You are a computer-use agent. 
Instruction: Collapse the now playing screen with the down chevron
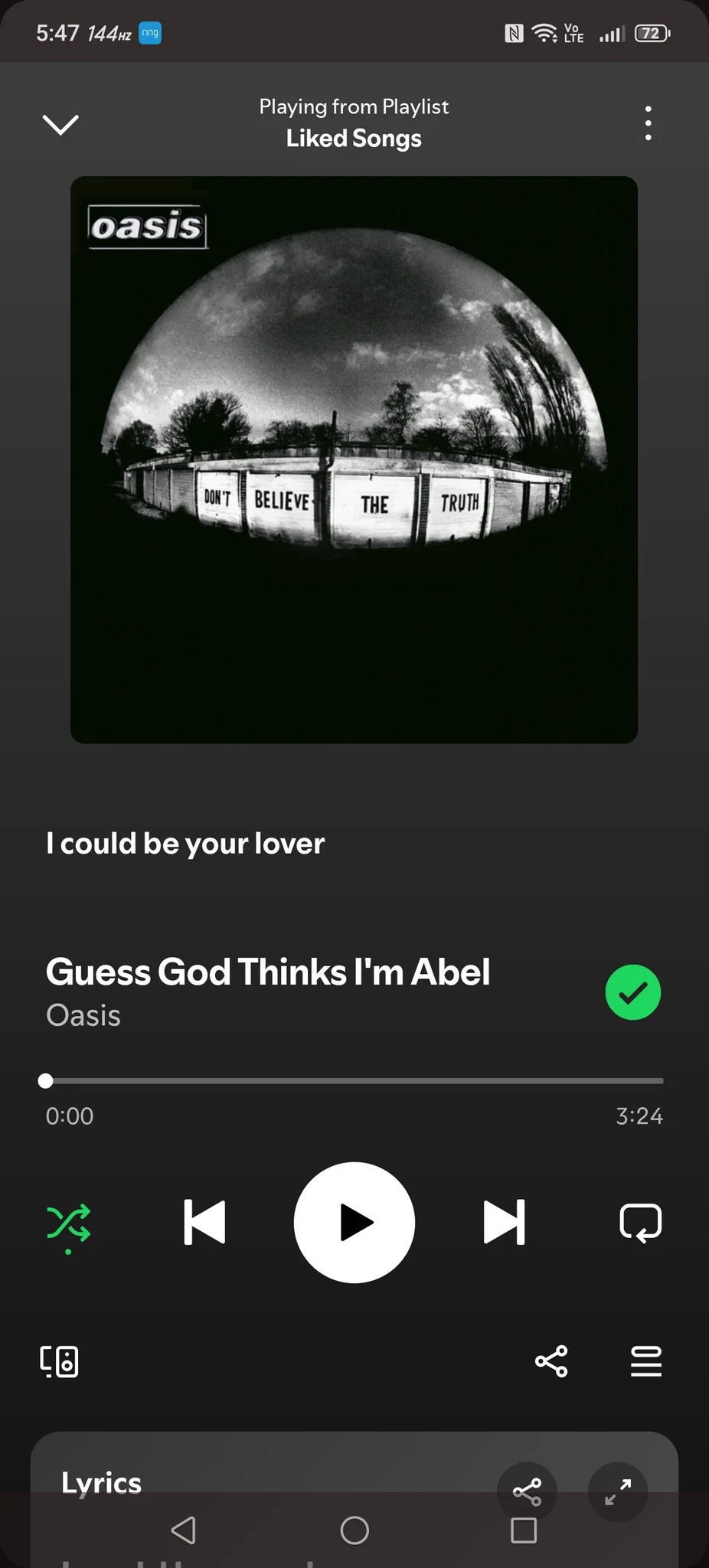tap(60, 123)
